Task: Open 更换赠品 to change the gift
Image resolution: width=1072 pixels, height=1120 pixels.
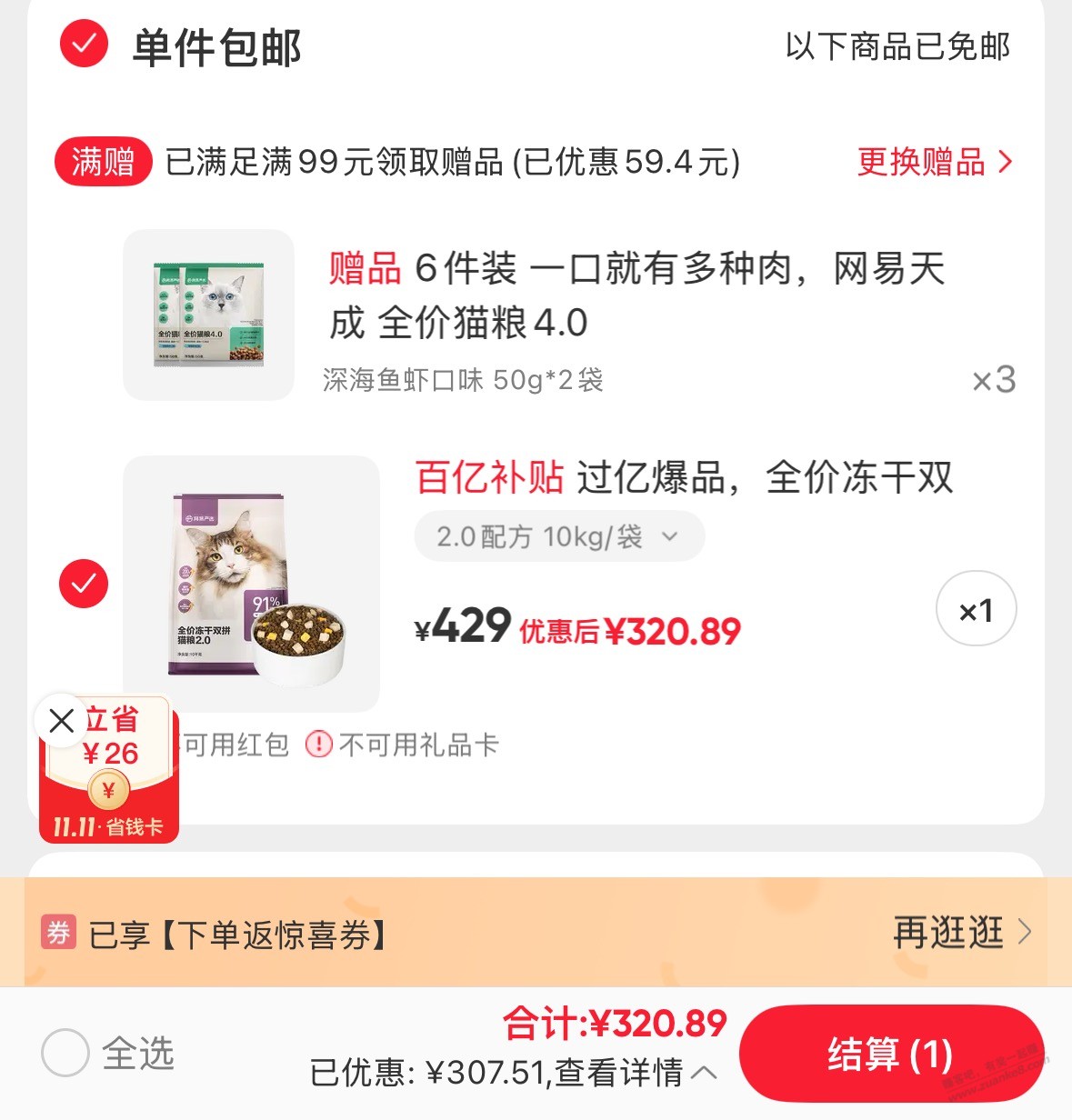Action: click(934, 163)
